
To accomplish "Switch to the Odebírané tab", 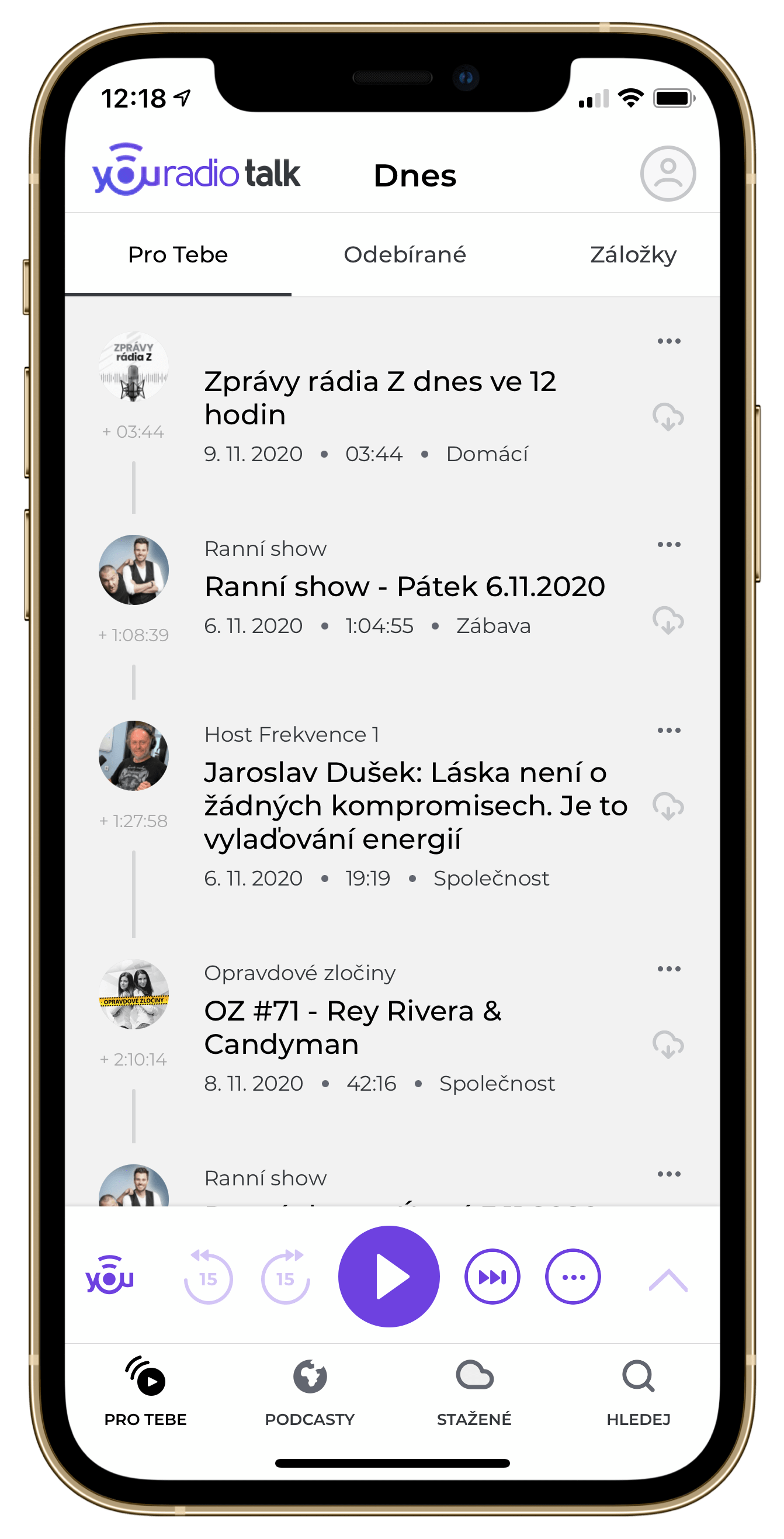I will 404,255.
